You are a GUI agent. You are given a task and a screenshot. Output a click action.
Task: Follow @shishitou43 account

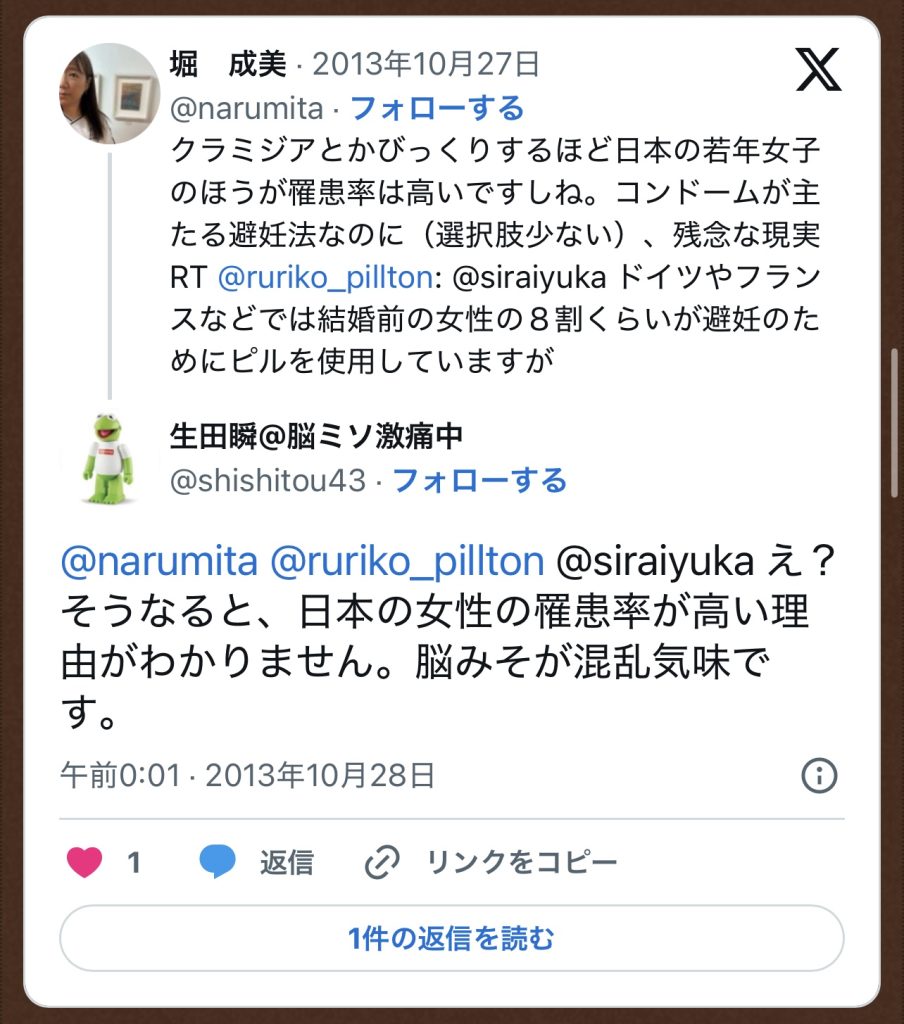[479, 480]
